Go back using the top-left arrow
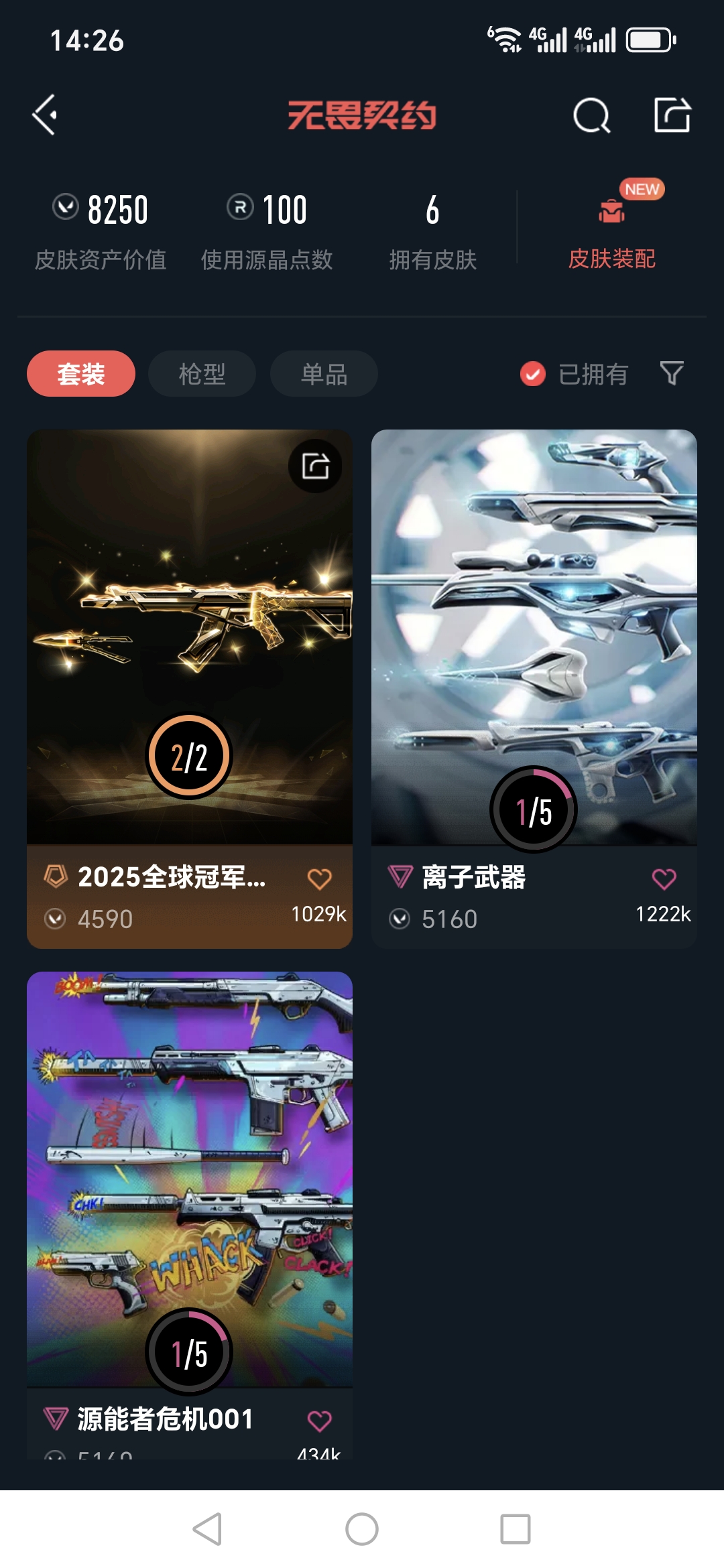 (45, 115)
